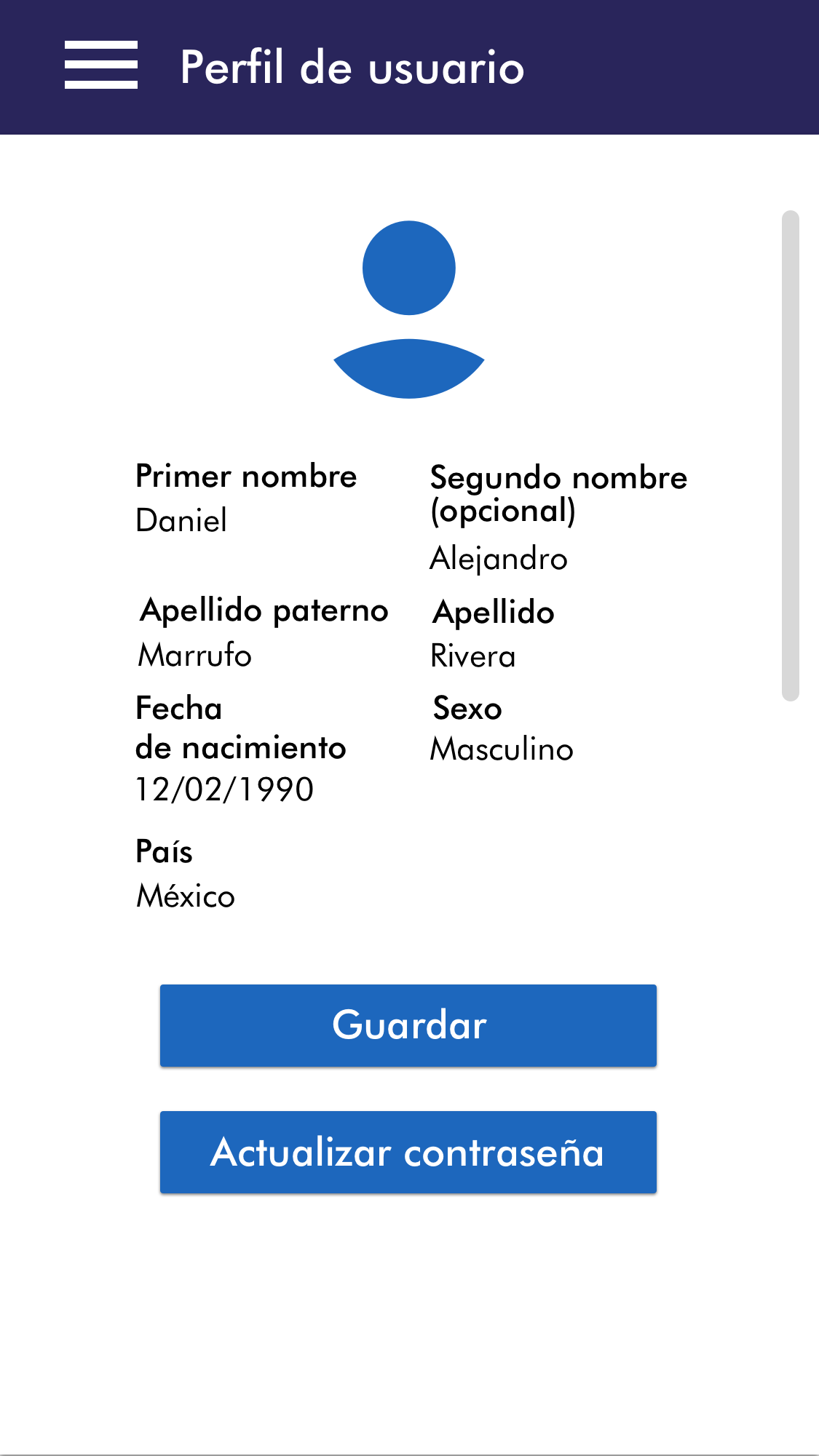Open the hamburger navigation menu
Screen dimensions: 819x1456
point(101,65)
